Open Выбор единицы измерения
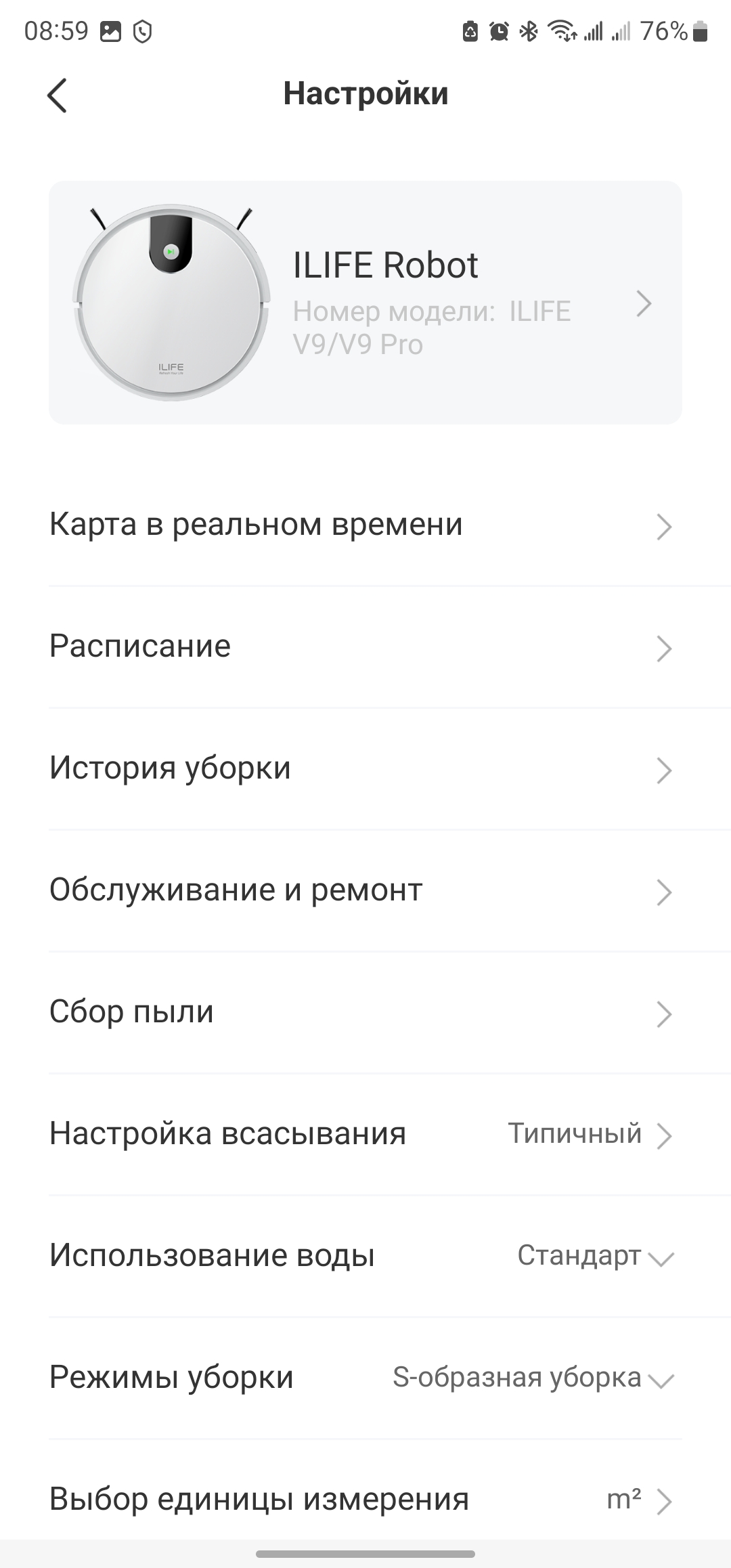731x1568 pixels. coord(365,1499)
